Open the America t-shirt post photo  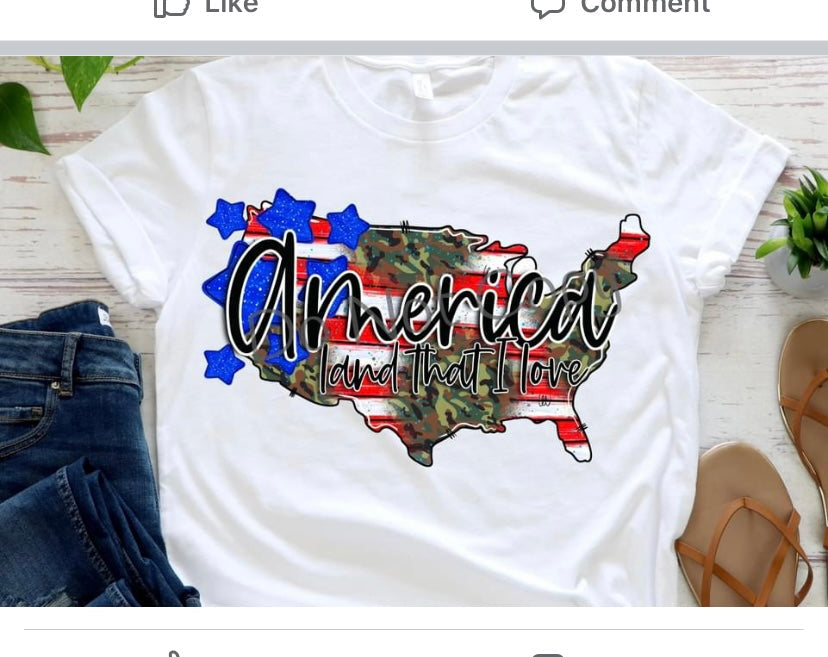click(414, 330)
